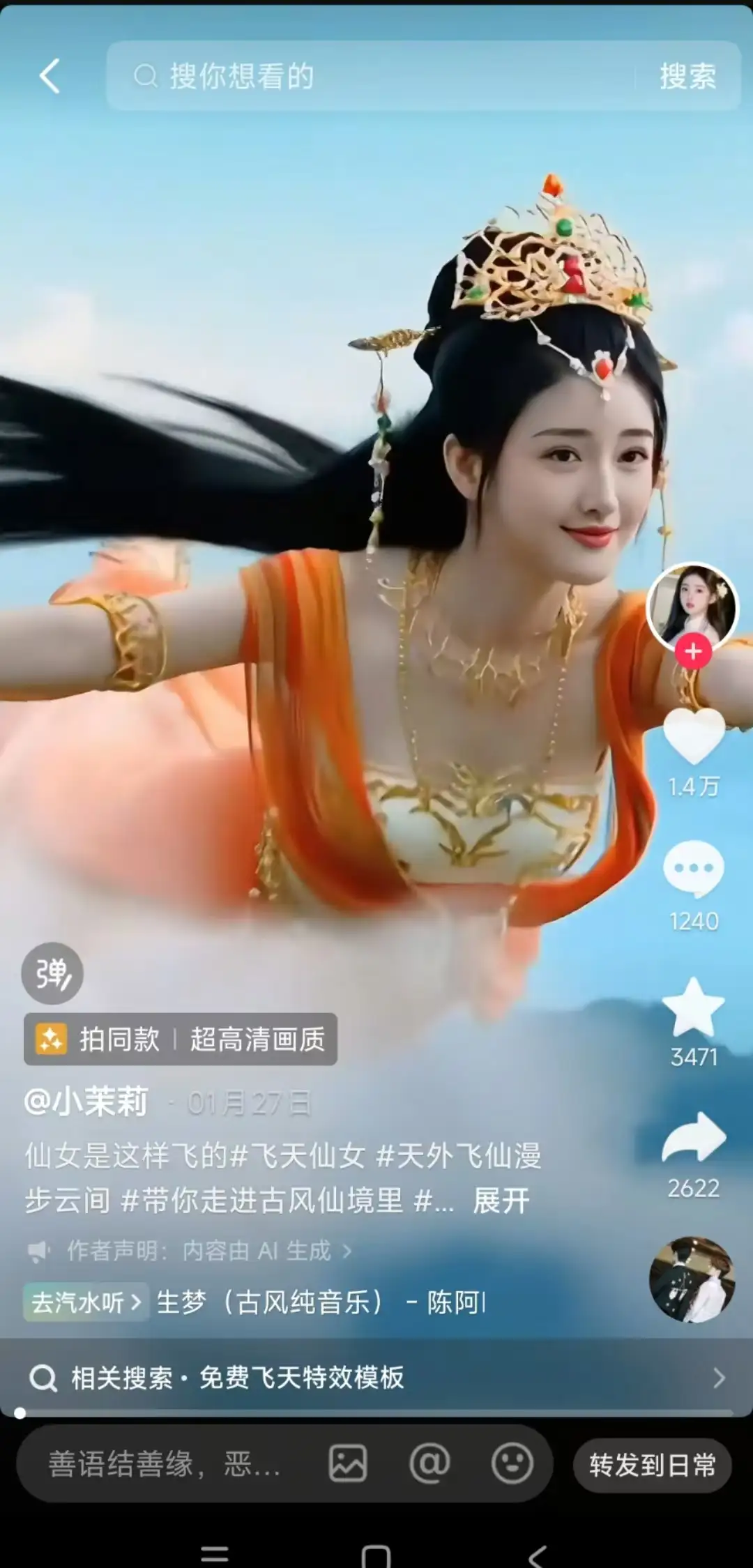The height and width of the screenshot is (1568, 753).
Task: Like this video with the heart
Action: pos(693,738)
